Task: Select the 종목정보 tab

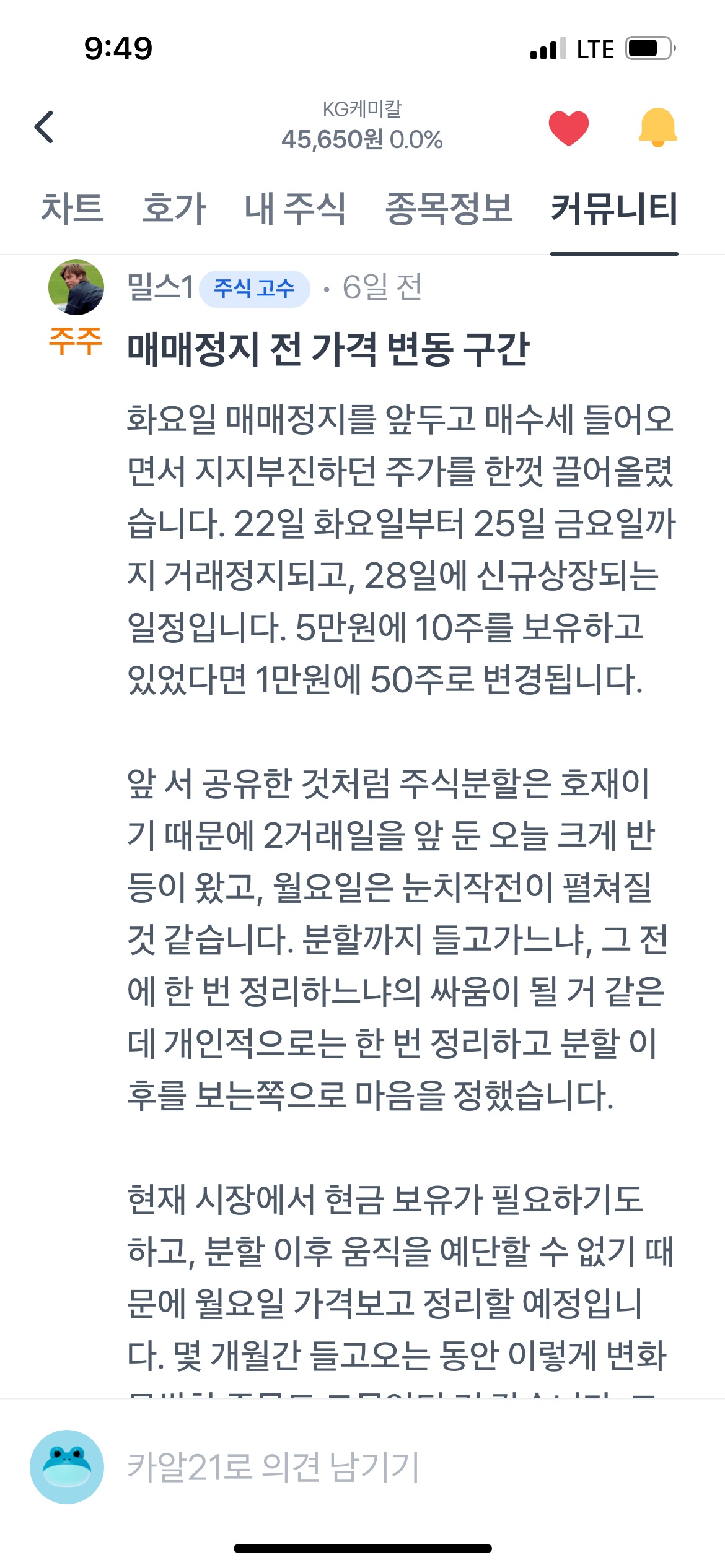Action: point(449,209)
